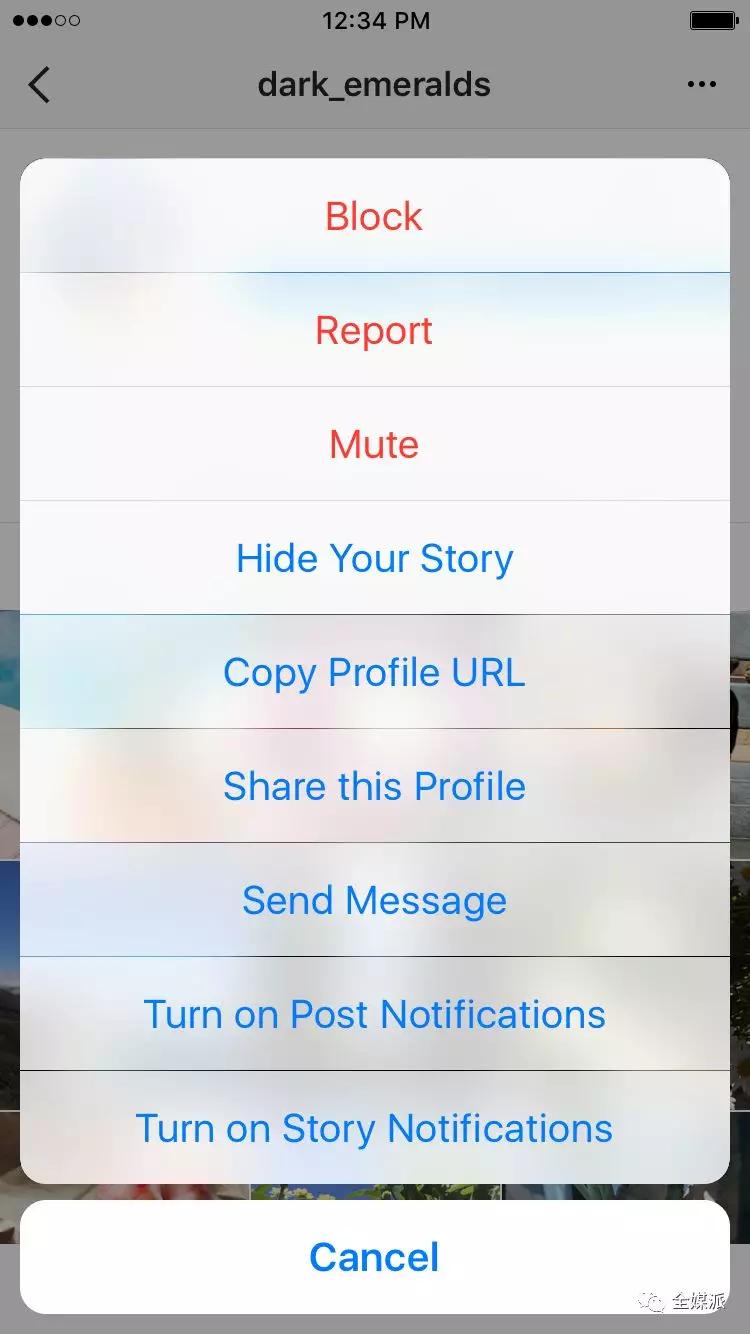Image resolution: width=750 pixels, height=1334 pixels.
Task: Go back with the top-left arrow
Action: tap(40, 85)
